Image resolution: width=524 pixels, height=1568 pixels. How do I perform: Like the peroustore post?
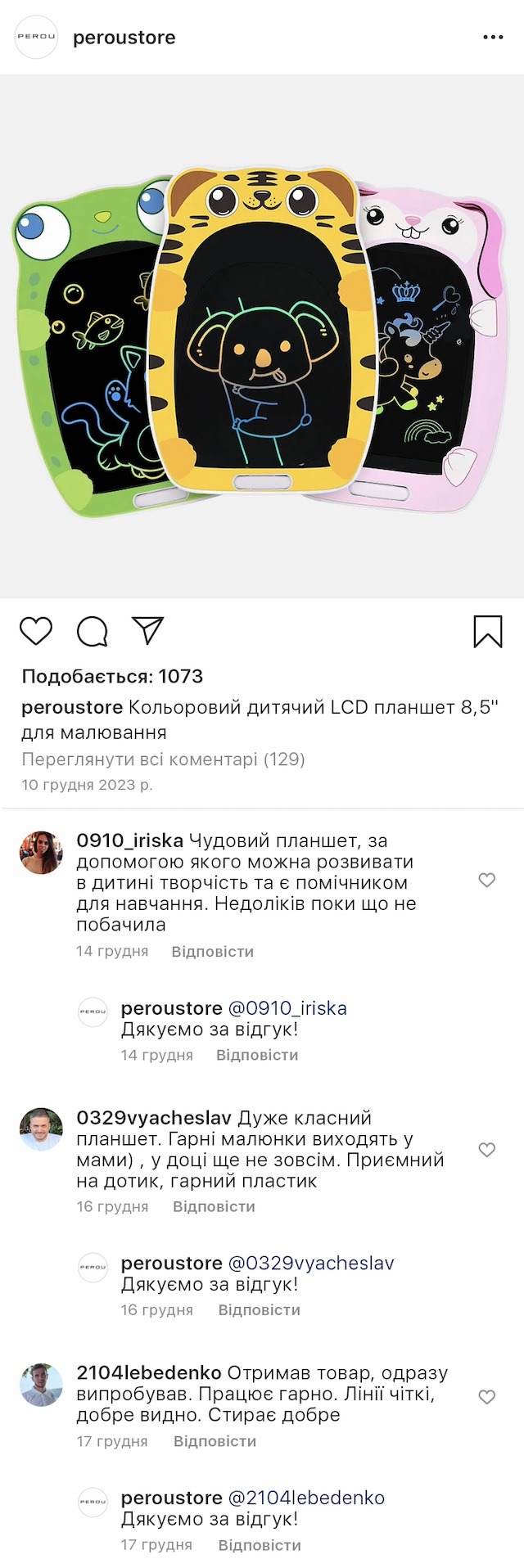point(36,632)
